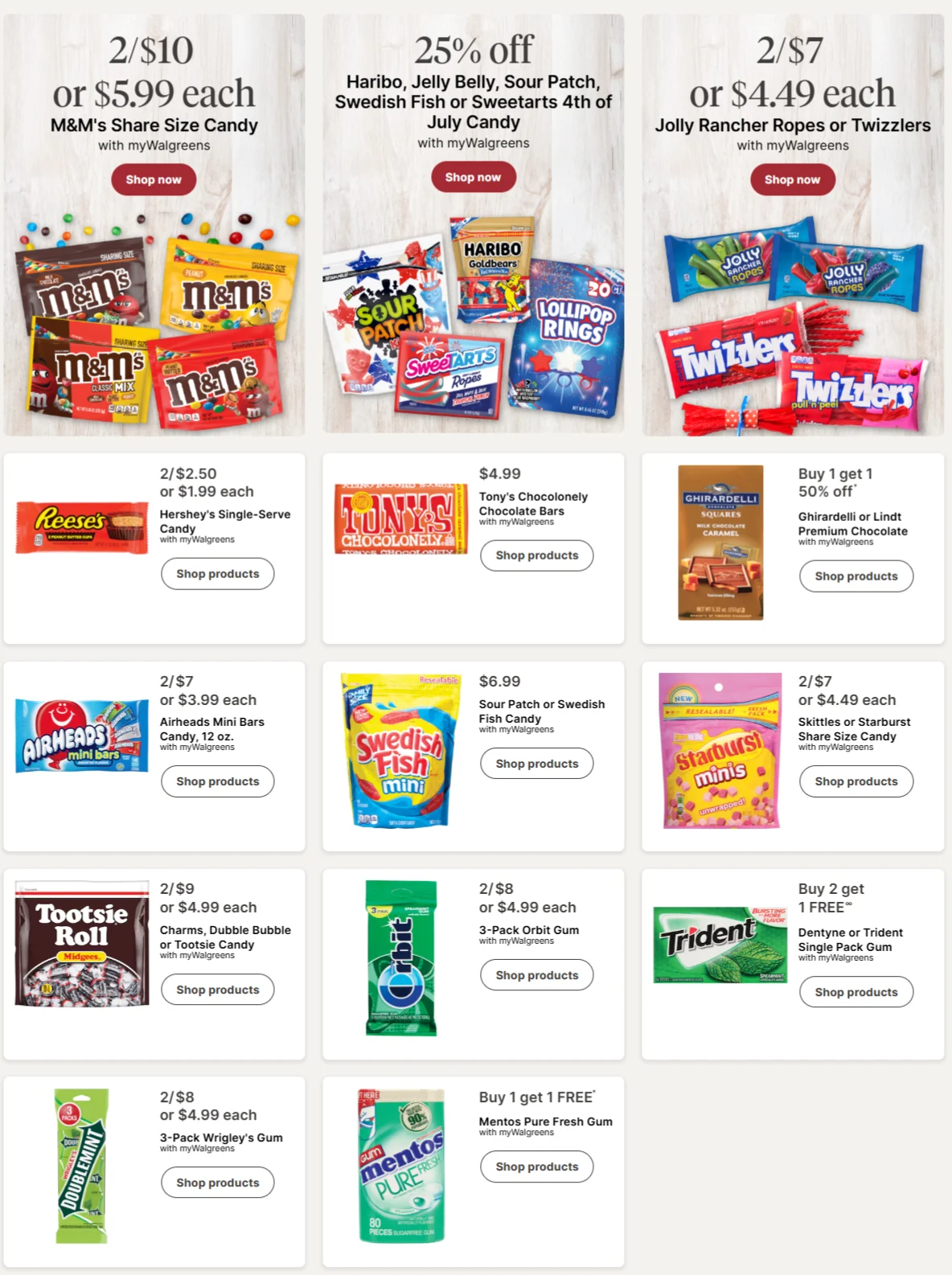The width and height of the screenshot is (952, 1275).
Task: Shop products for Dentyne or Trident Gum
Action: 856,992
